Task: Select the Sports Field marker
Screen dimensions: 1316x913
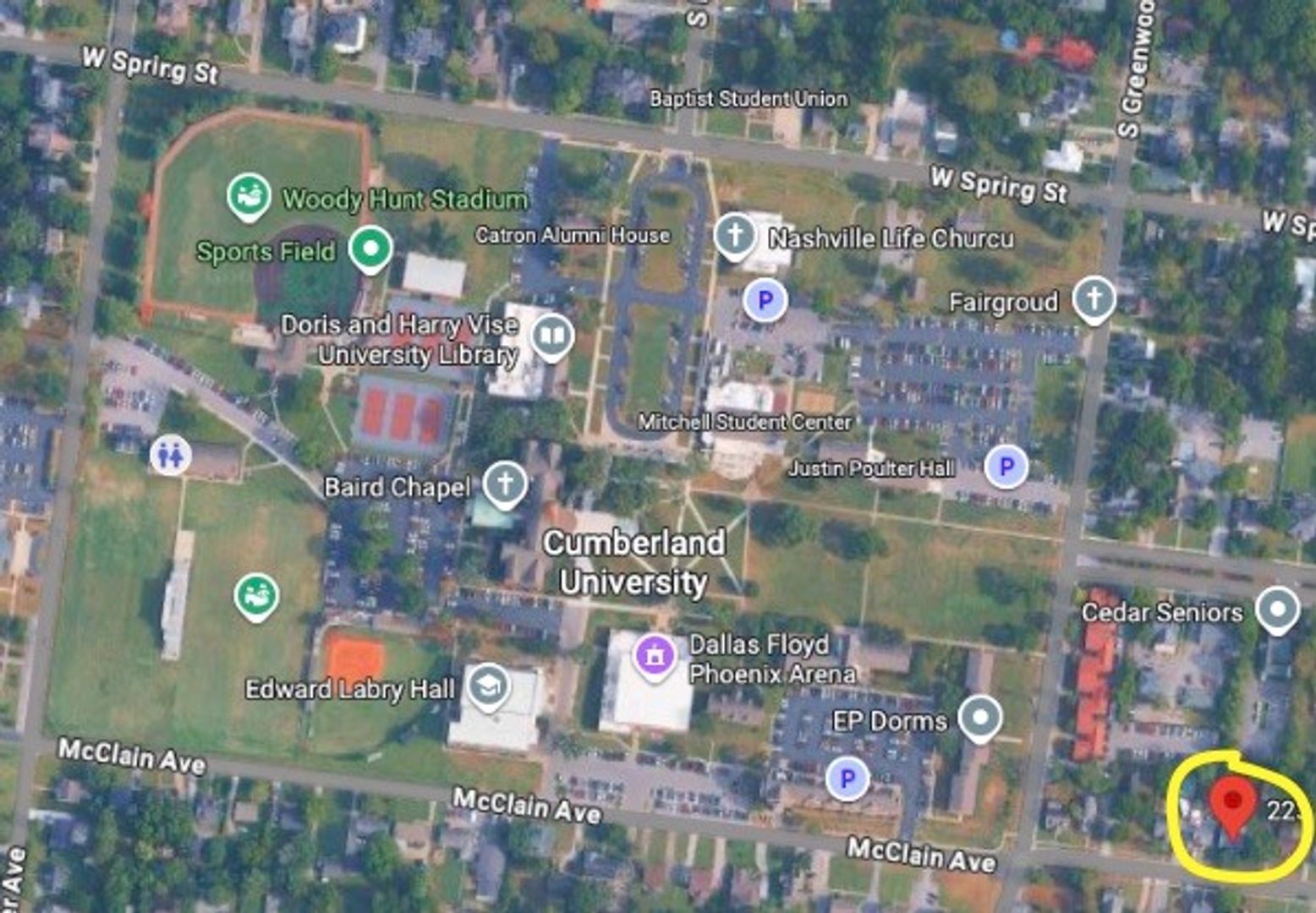Action: (370, 248)
